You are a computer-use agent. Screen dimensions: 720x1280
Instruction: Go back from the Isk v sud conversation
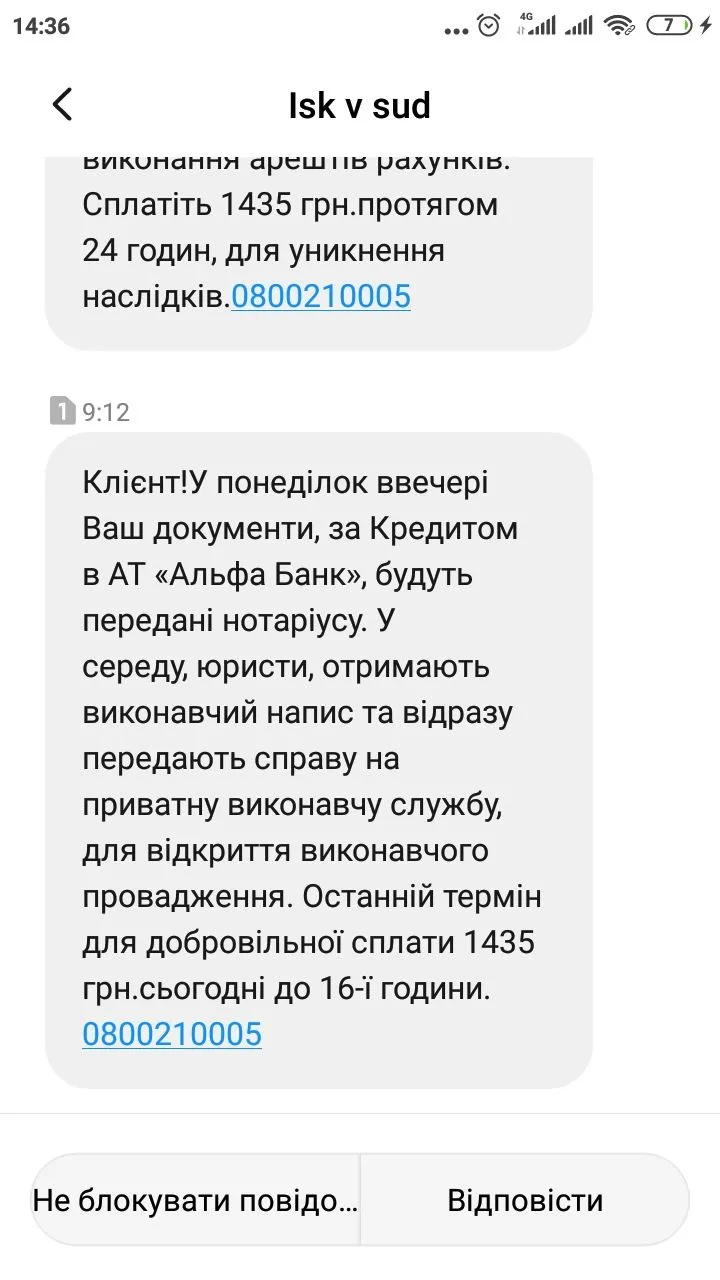(62, 105)
